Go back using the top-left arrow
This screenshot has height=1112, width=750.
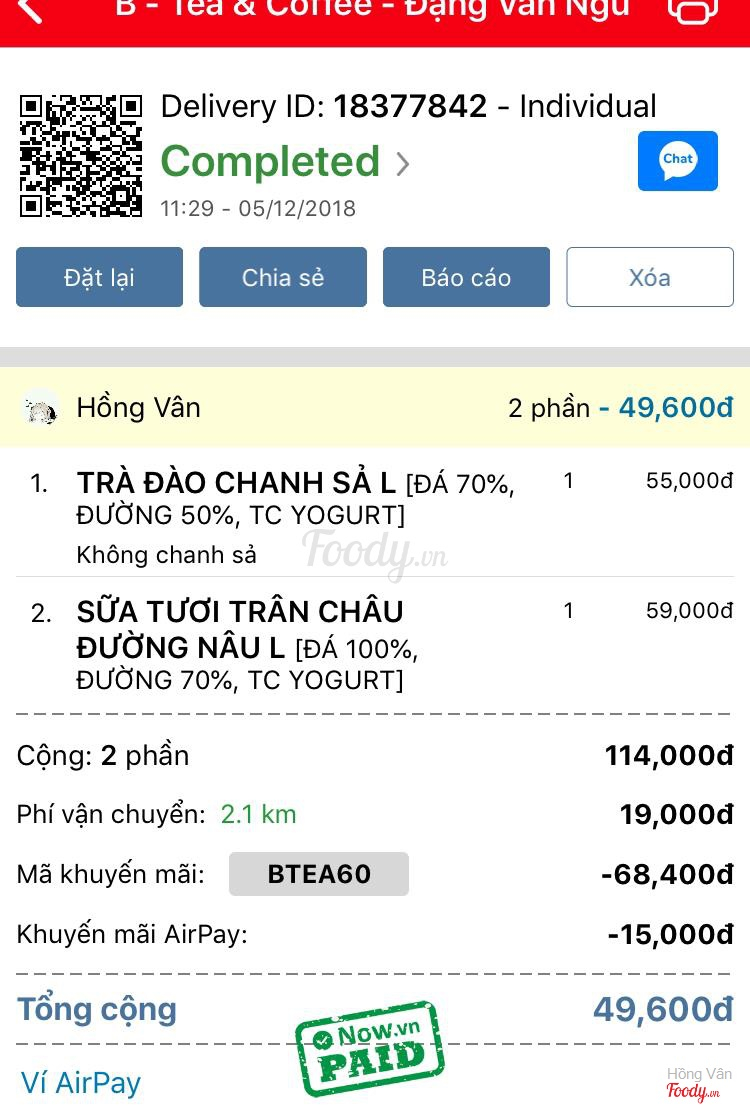pyautogui.click(x=30, y=10)
